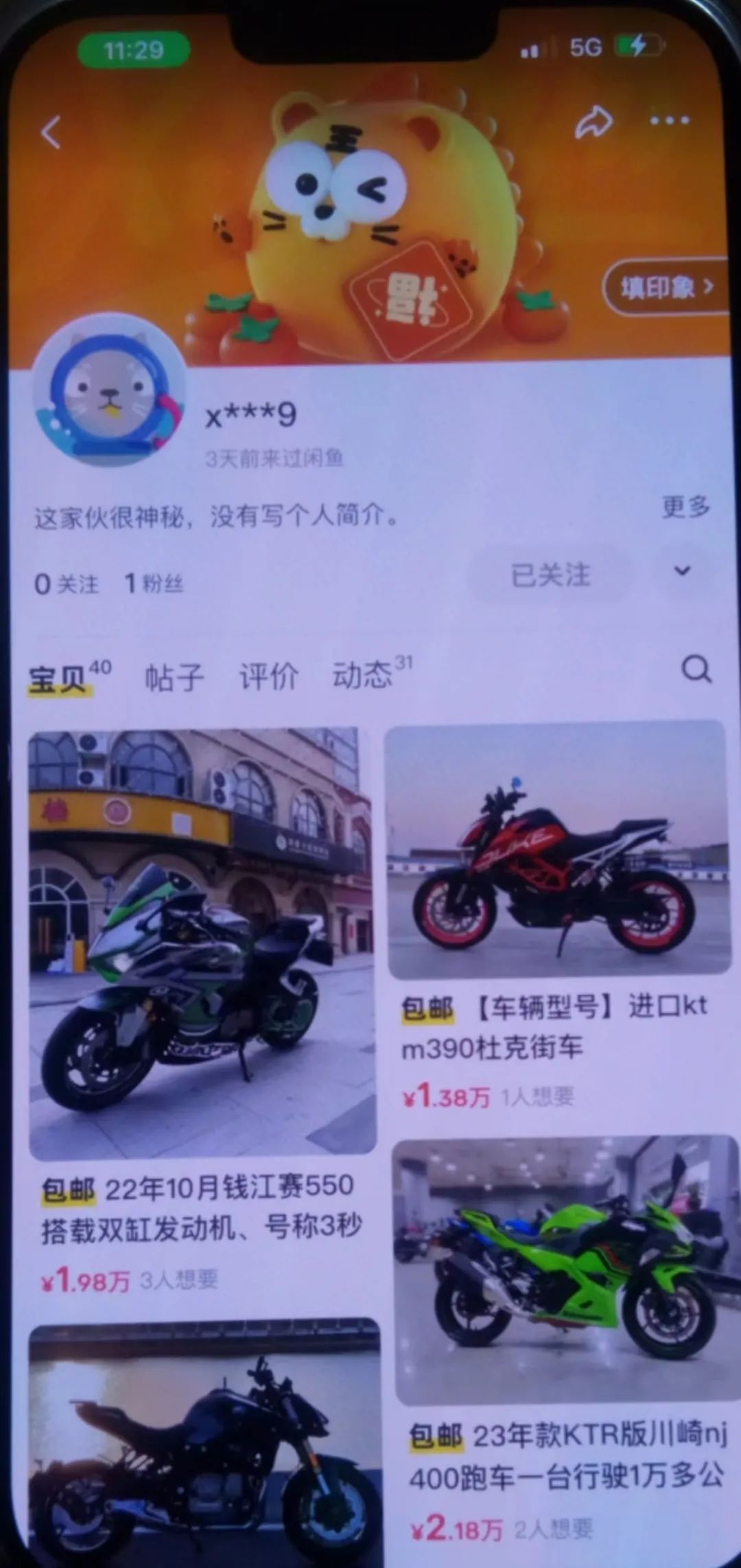Go back with the top-left arrow

coord(51,131)
